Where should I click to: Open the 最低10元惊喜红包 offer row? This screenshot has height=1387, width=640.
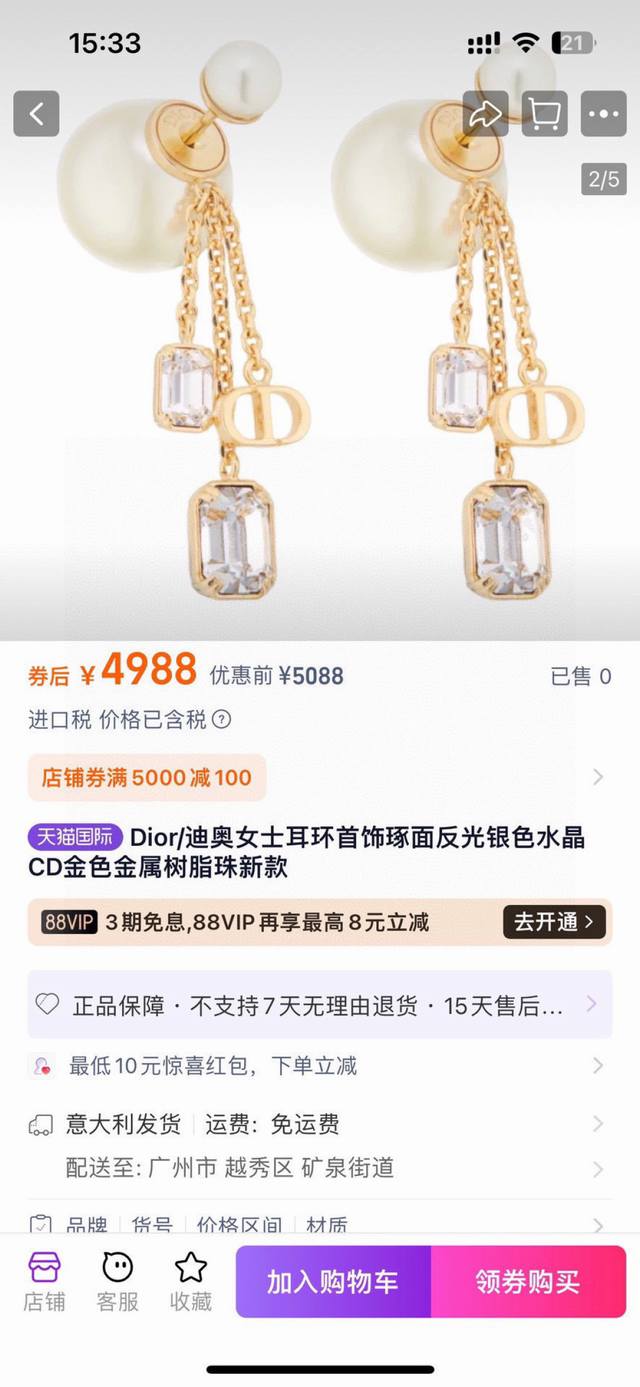coord(318,1066)
